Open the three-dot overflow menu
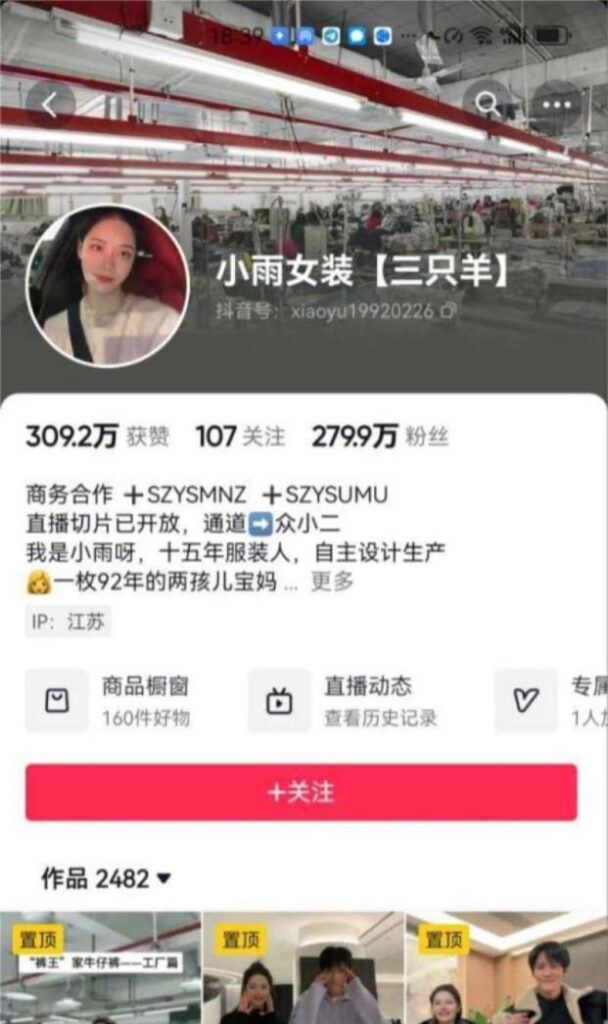The height and width of the screenshot is (1024, 608). (556, 104)
